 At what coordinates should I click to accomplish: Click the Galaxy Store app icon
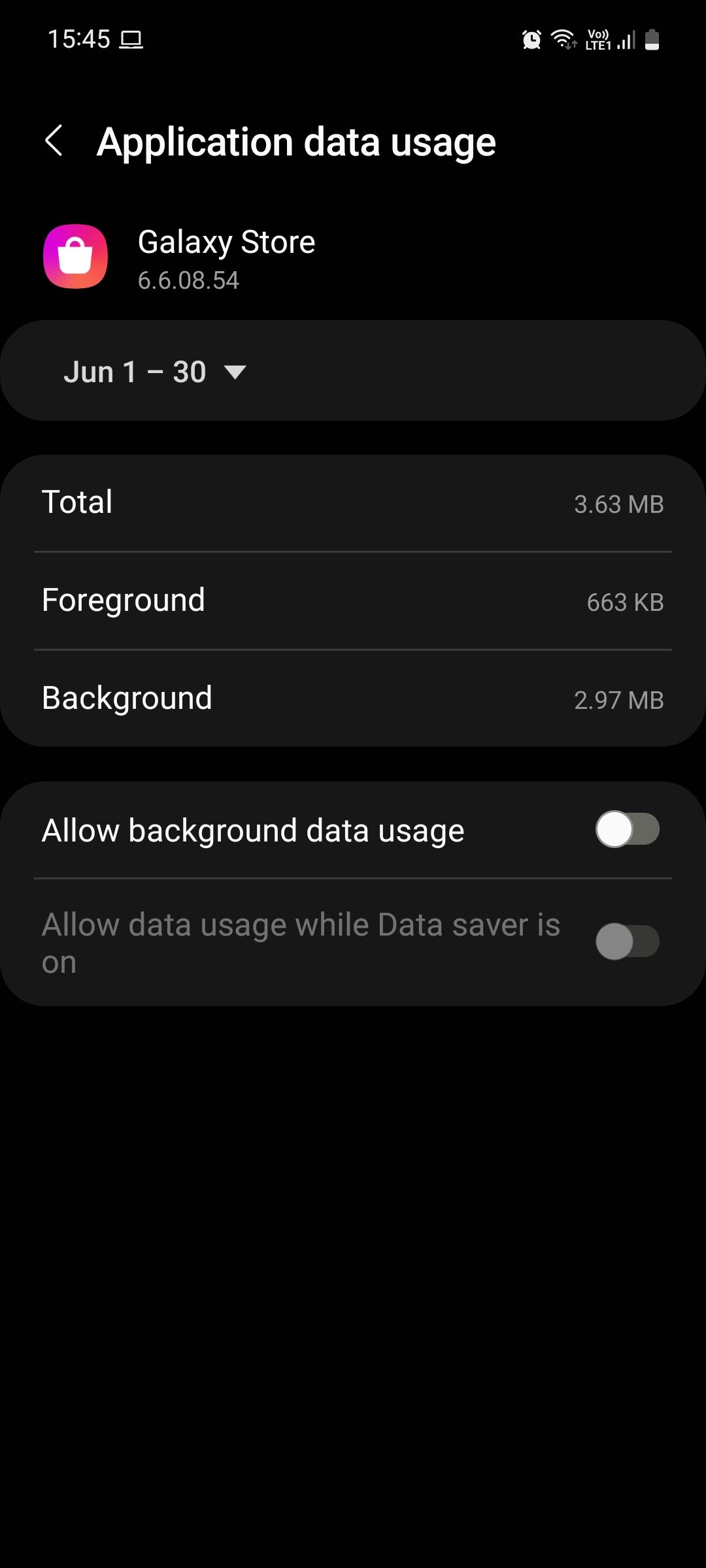tap(75, 255)
